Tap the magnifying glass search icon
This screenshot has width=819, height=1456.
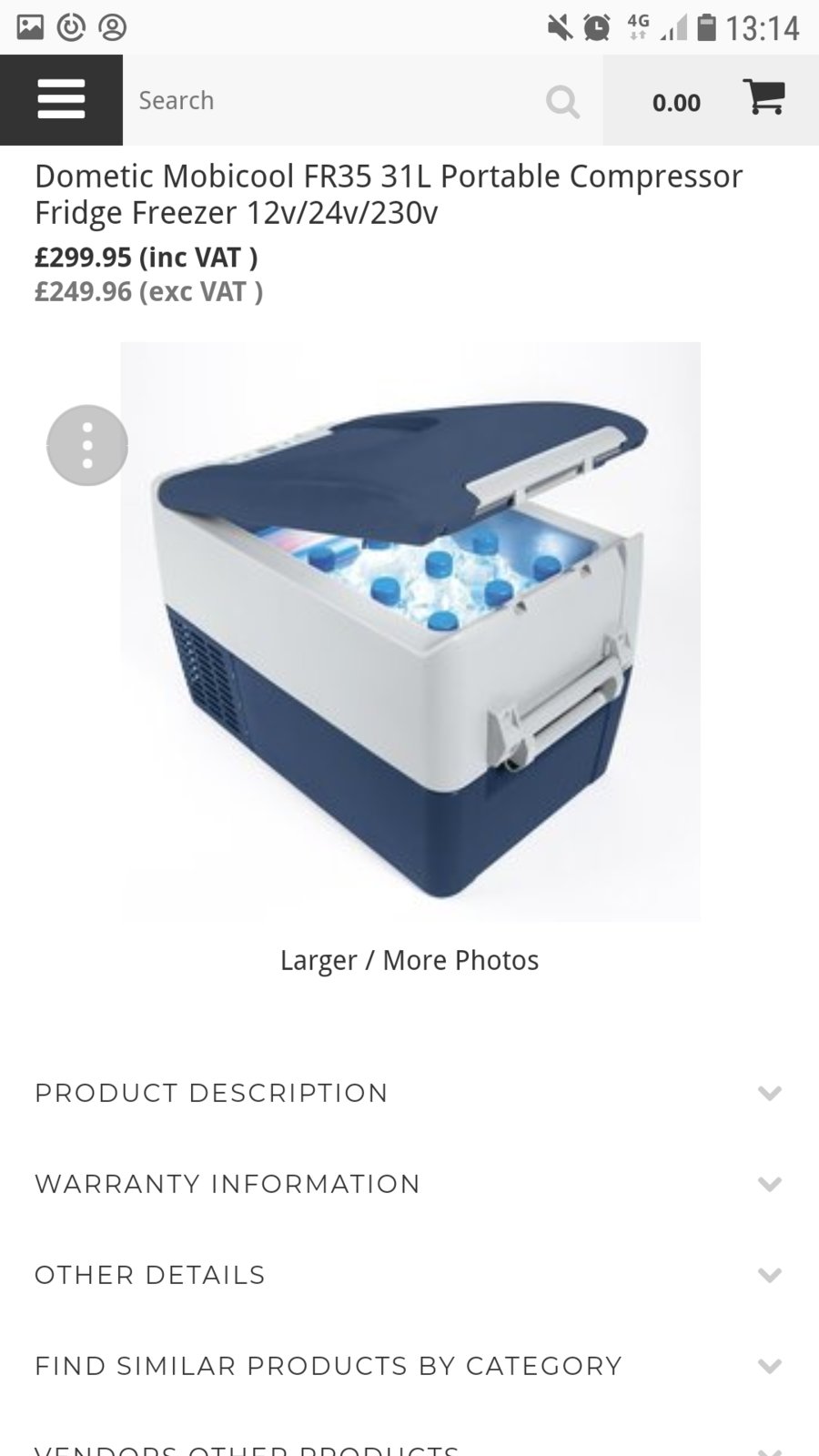pyautogui.click(x=562, y=102)
